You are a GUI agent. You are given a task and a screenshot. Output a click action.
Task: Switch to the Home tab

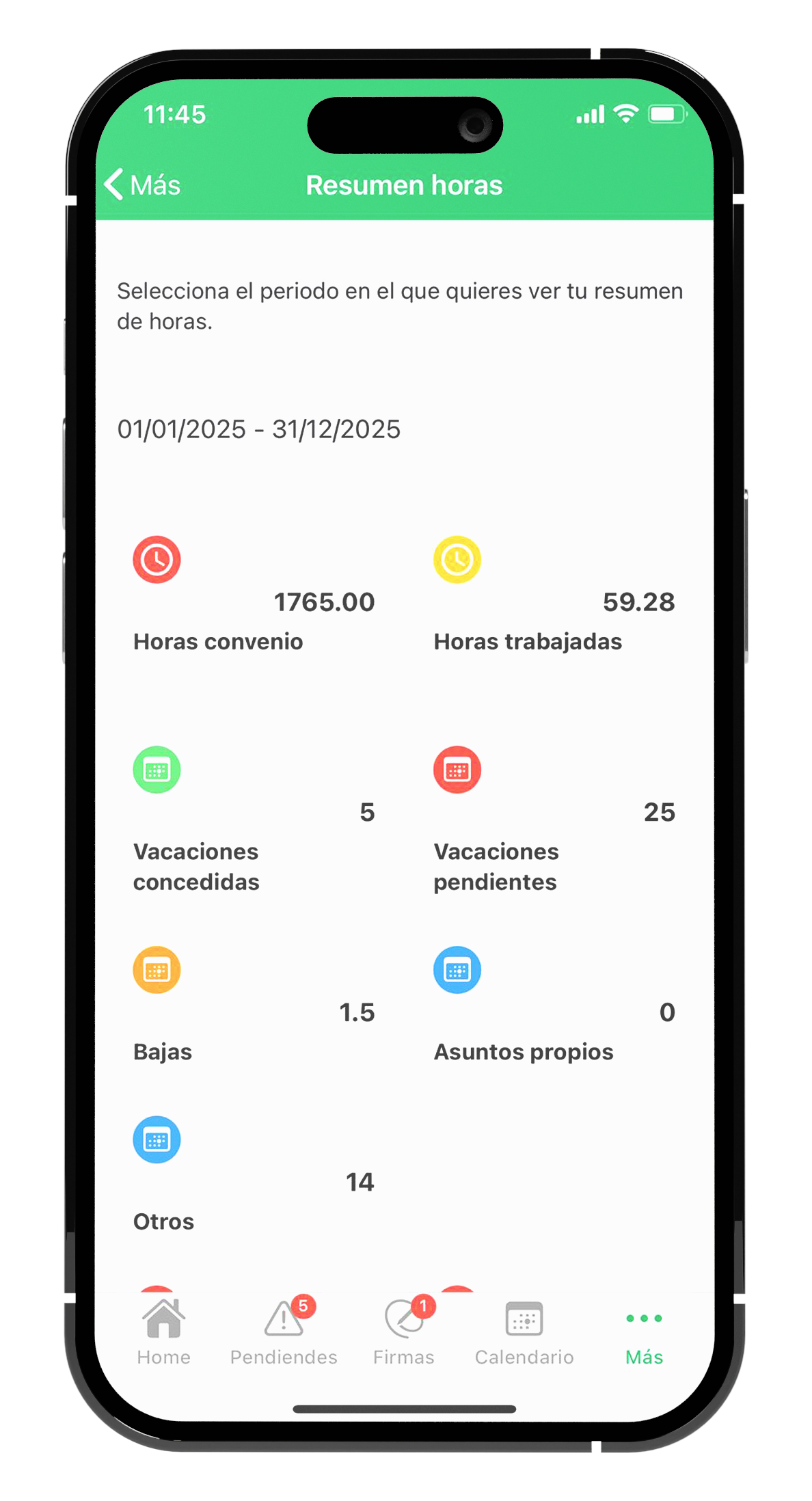pyautogui.click(x=164, y=1332)
